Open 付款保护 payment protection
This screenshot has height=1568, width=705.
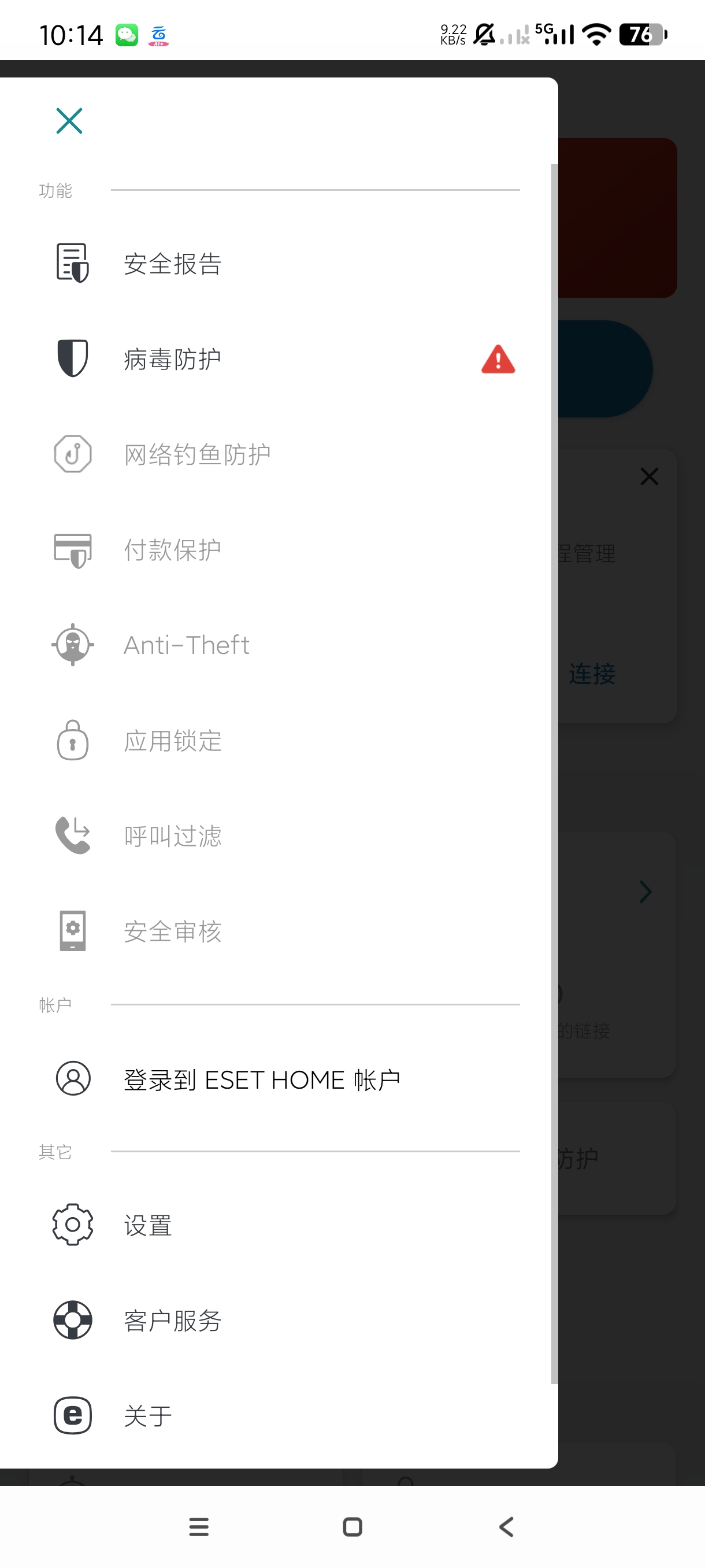tap(173, 550)
